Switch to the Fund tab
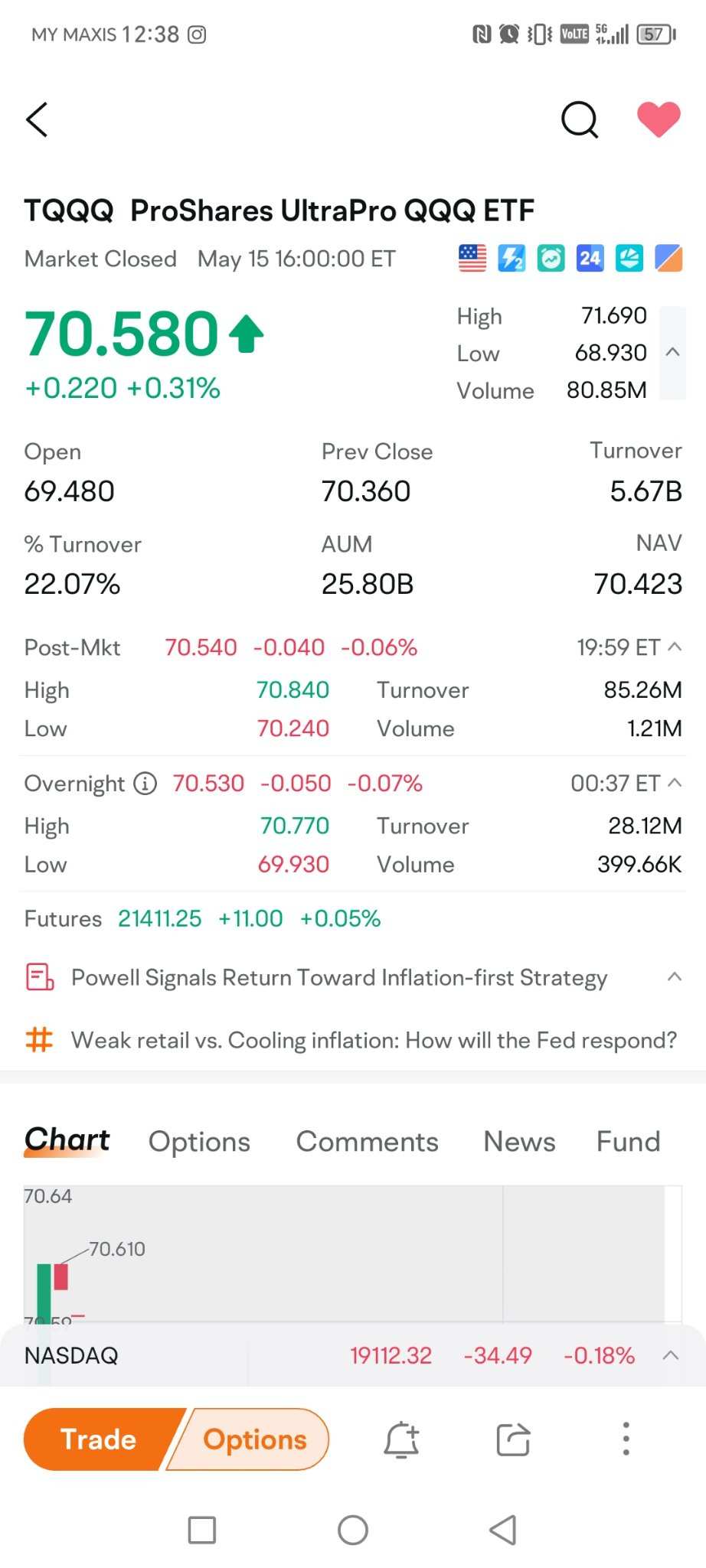706x1568 pixels. coord(628,1142)
